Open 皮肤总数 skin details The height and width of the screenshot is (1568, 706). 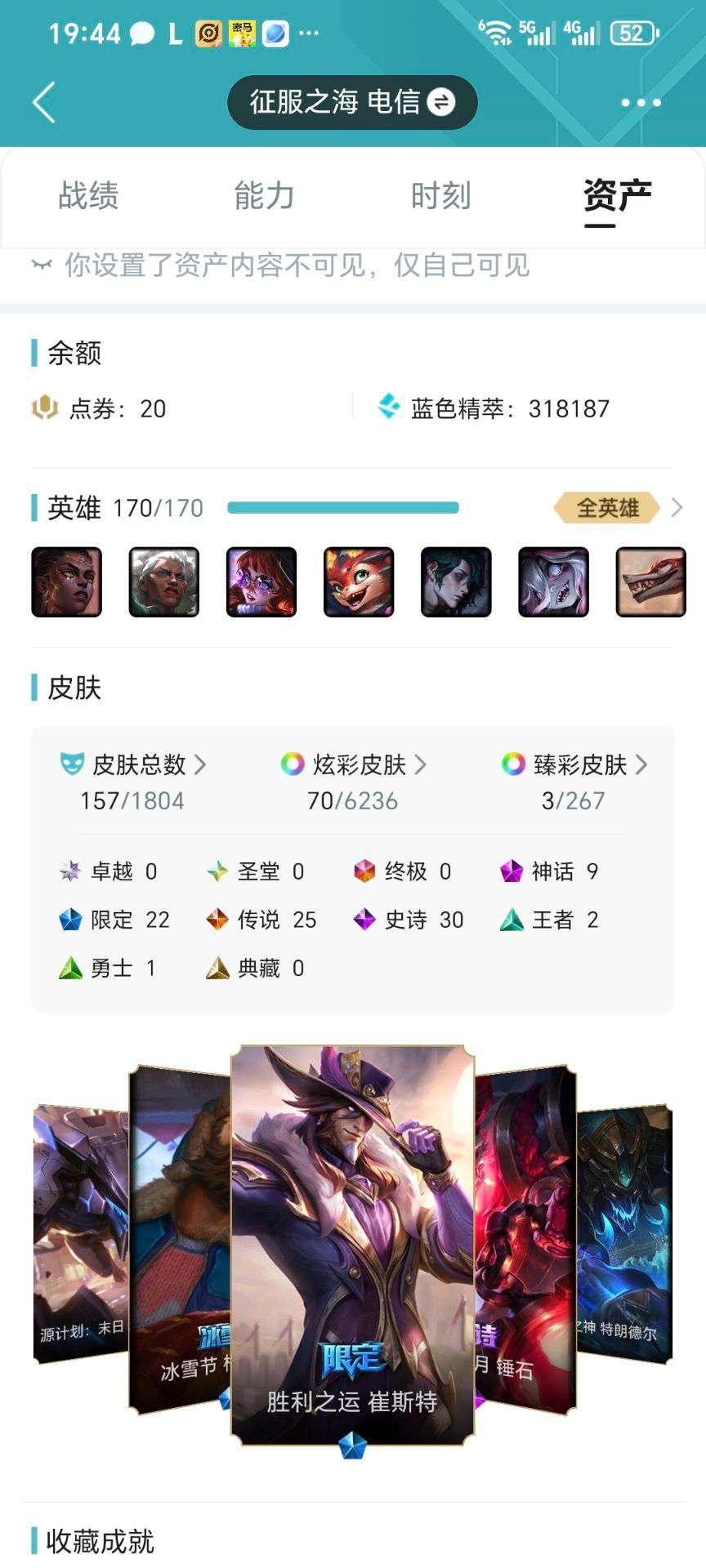(133, 782)
